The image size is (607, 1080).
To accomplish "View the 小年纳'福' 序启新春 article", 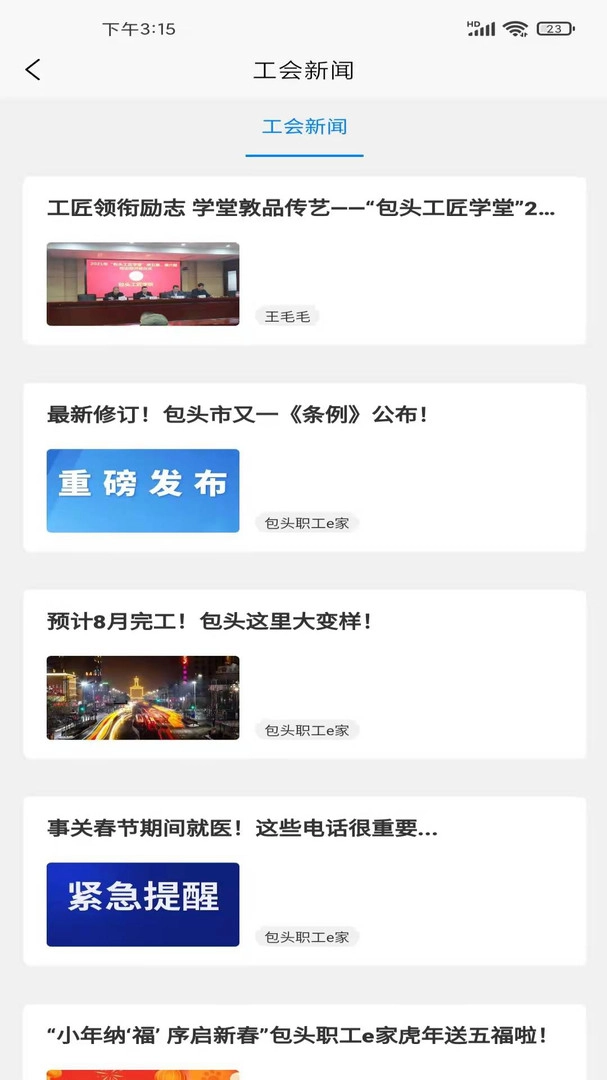I will tap(297, 1036).
